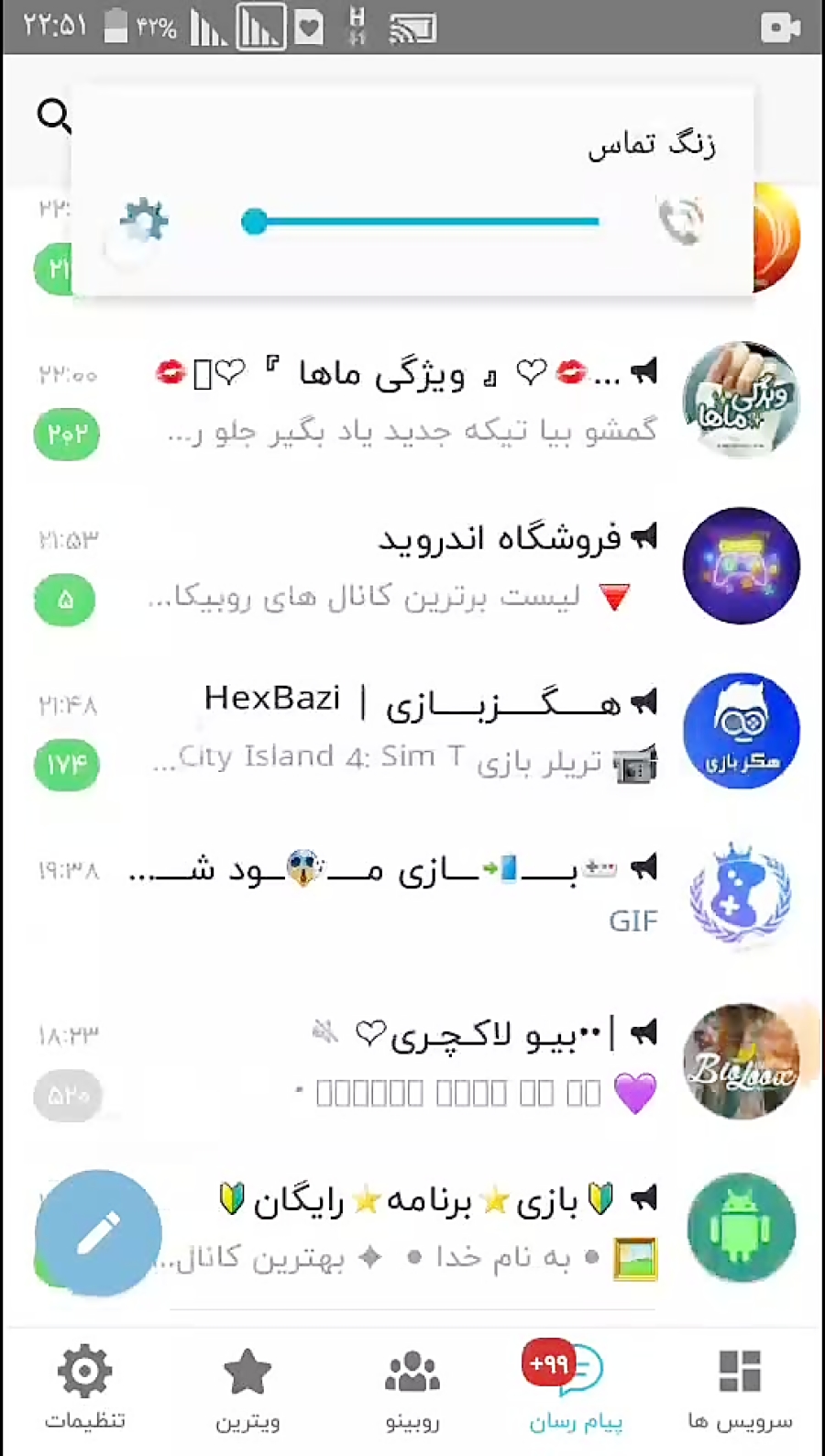825x1456 pixels.
Task: Open the channel with the GIF message
Action: click(x=412, y=896)
